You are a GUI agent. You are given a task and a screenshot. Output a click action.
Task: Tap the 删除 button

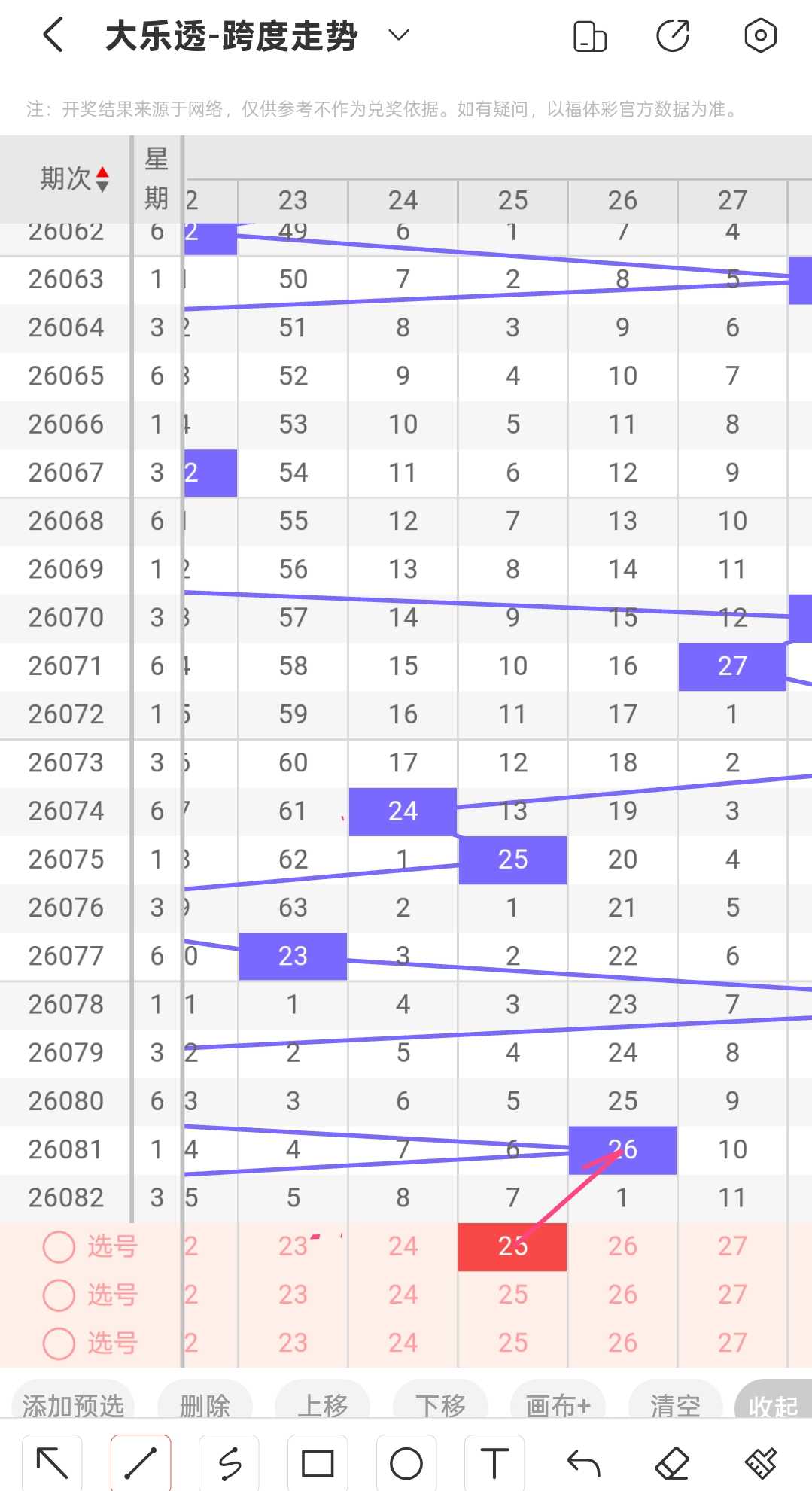205,1405
